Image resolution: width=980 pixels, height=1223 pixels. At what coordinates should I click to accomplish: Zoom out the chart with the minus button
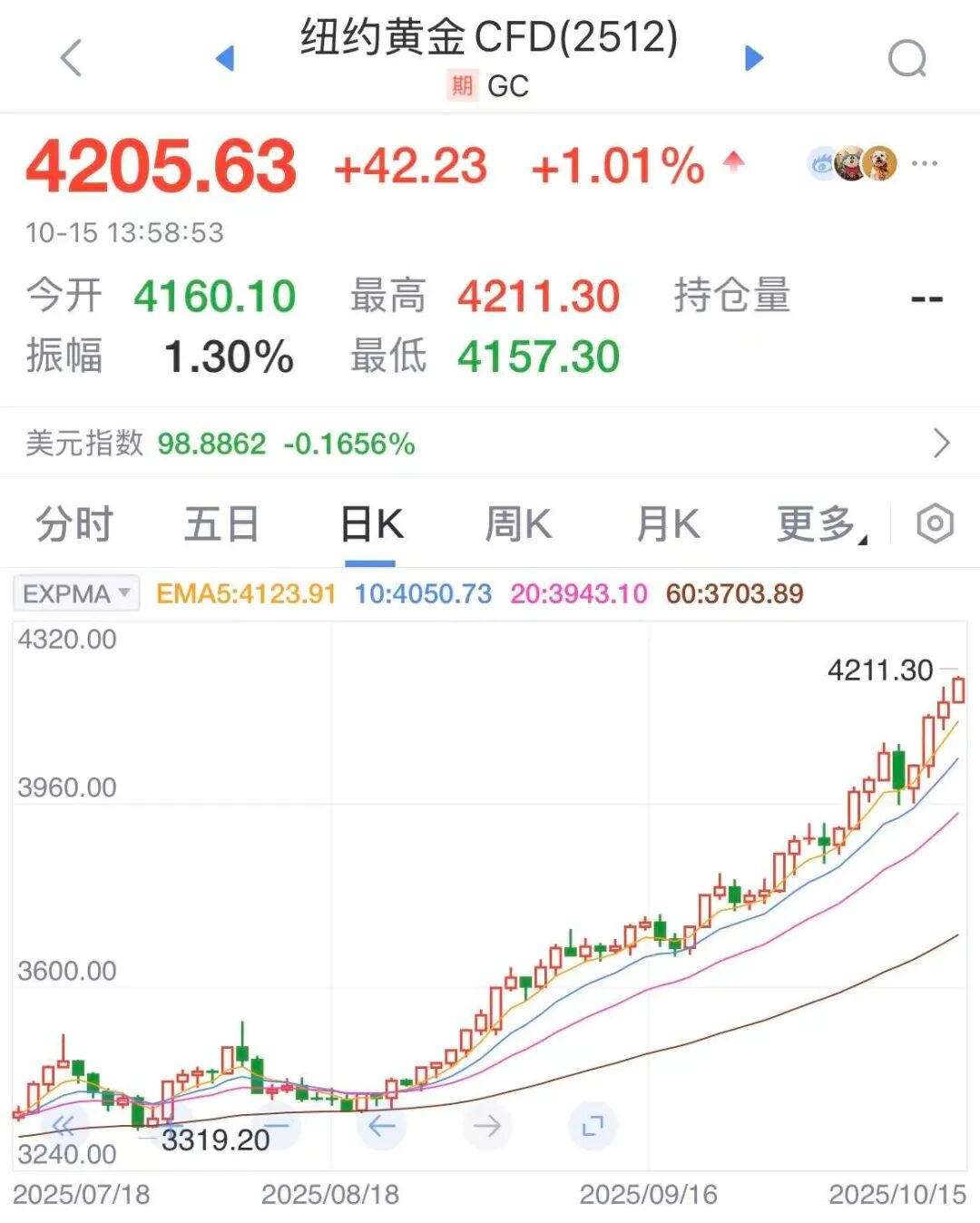pos(276,1126)
